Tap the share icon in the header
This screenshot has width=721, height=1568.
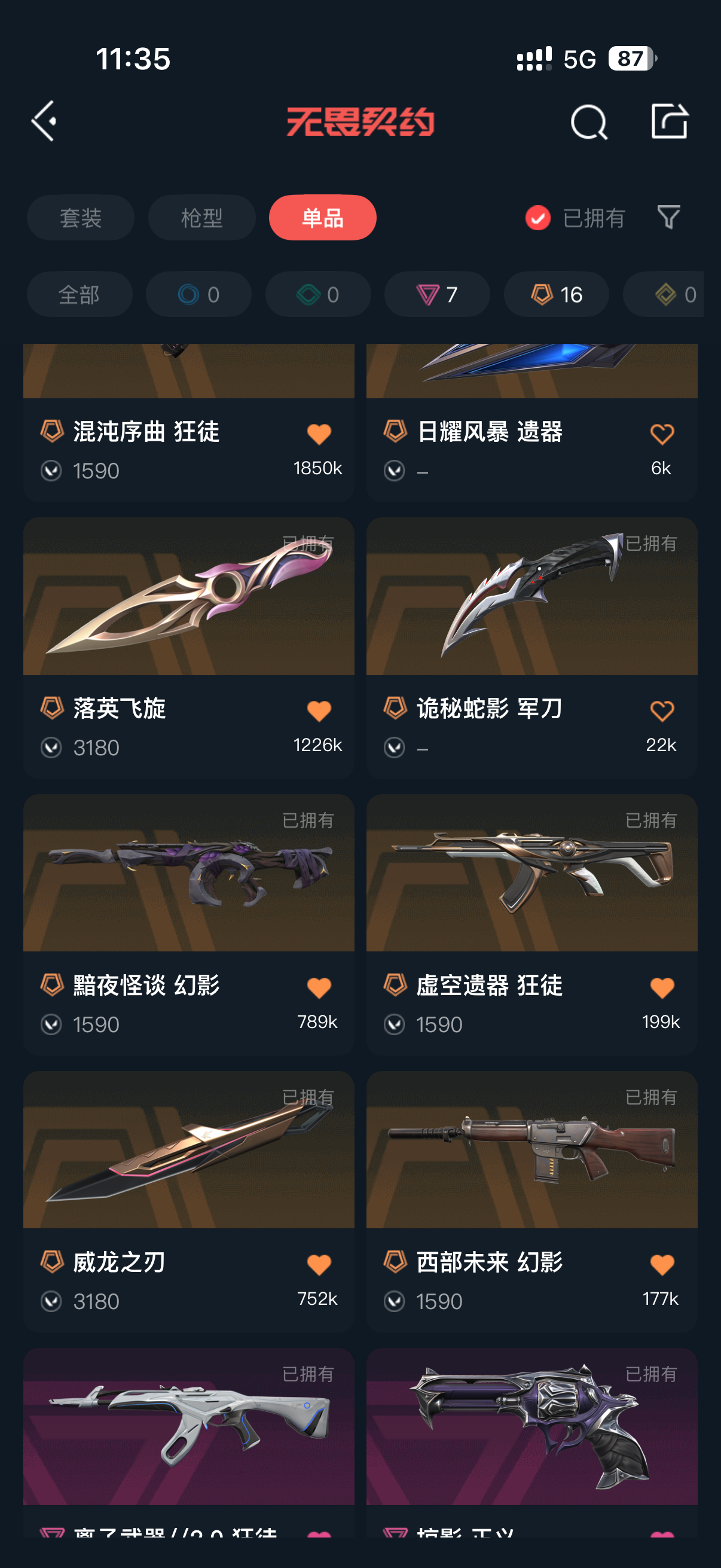tap(668, 121)
